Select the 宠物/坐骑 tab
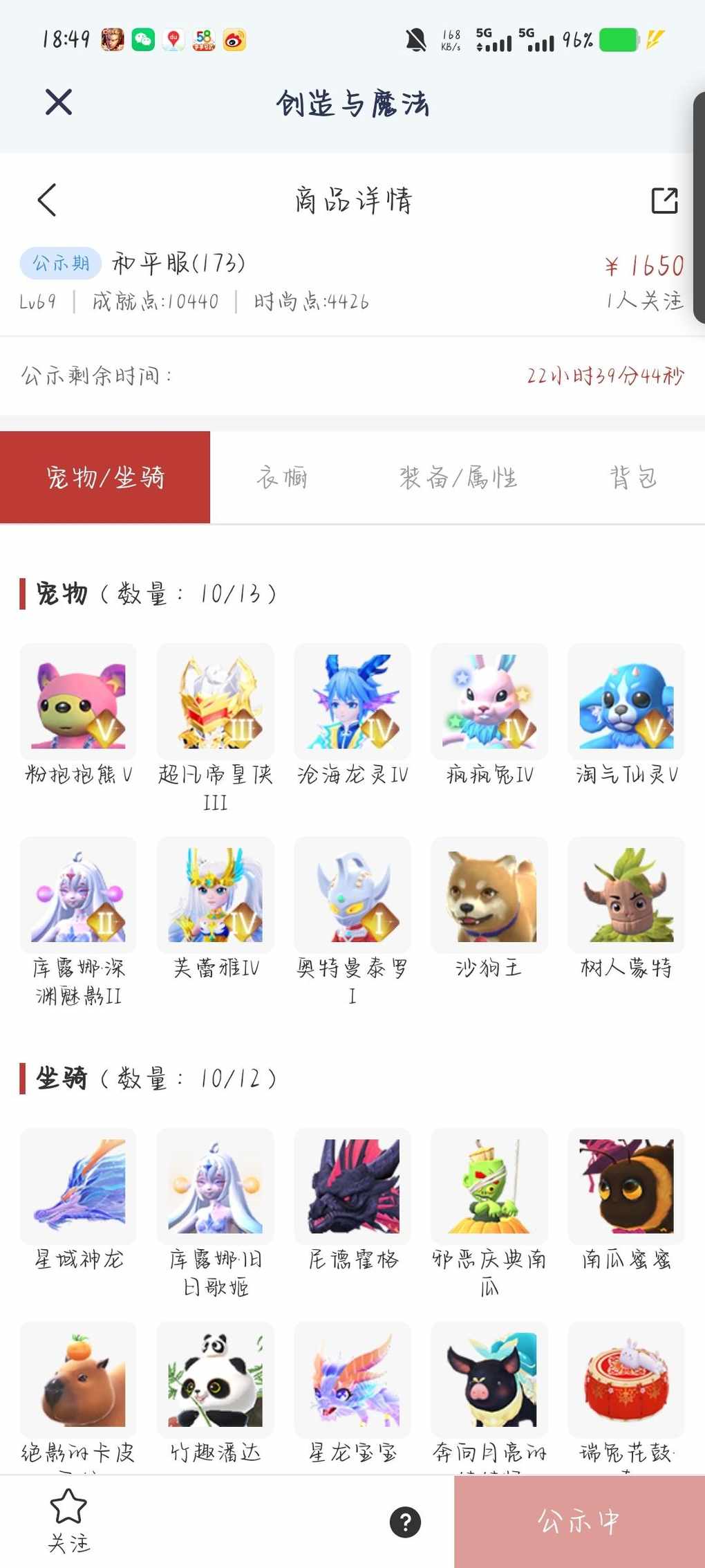 pos(105,477)
